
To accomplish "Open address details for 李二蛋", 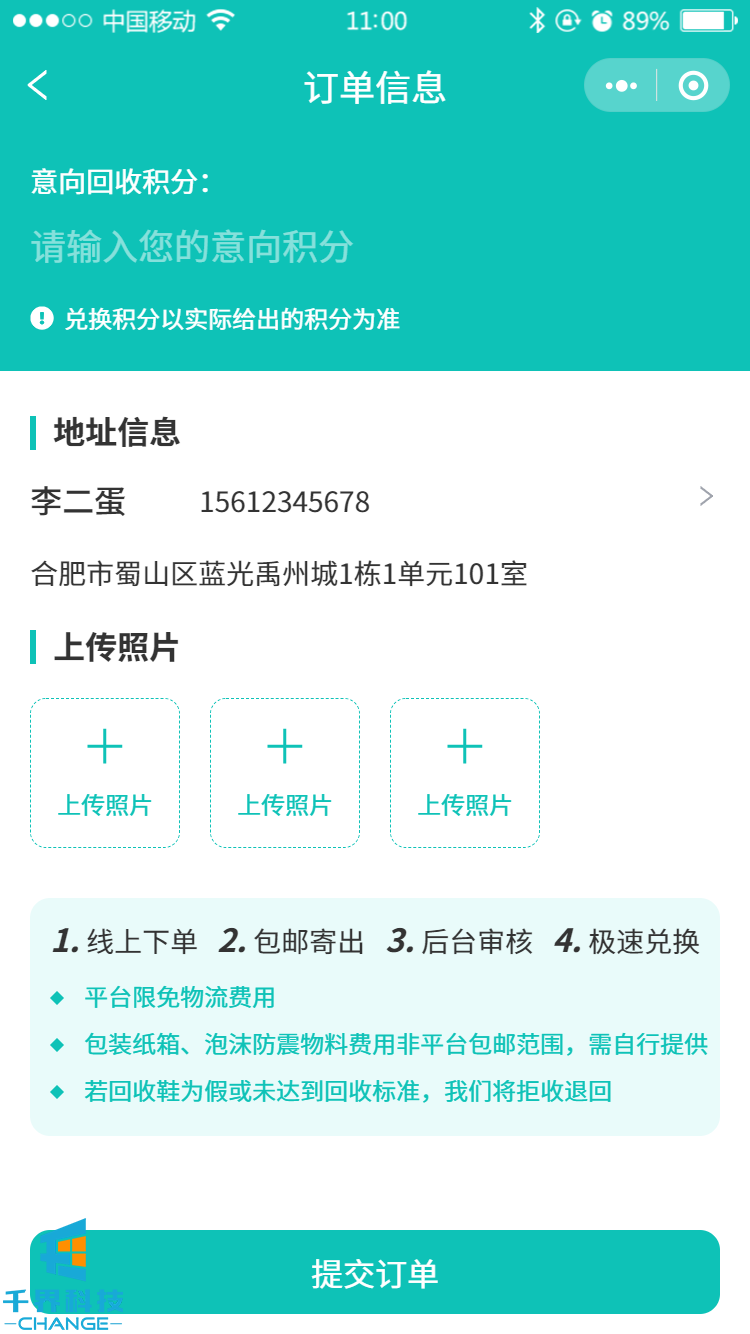I will click(706, 497).
